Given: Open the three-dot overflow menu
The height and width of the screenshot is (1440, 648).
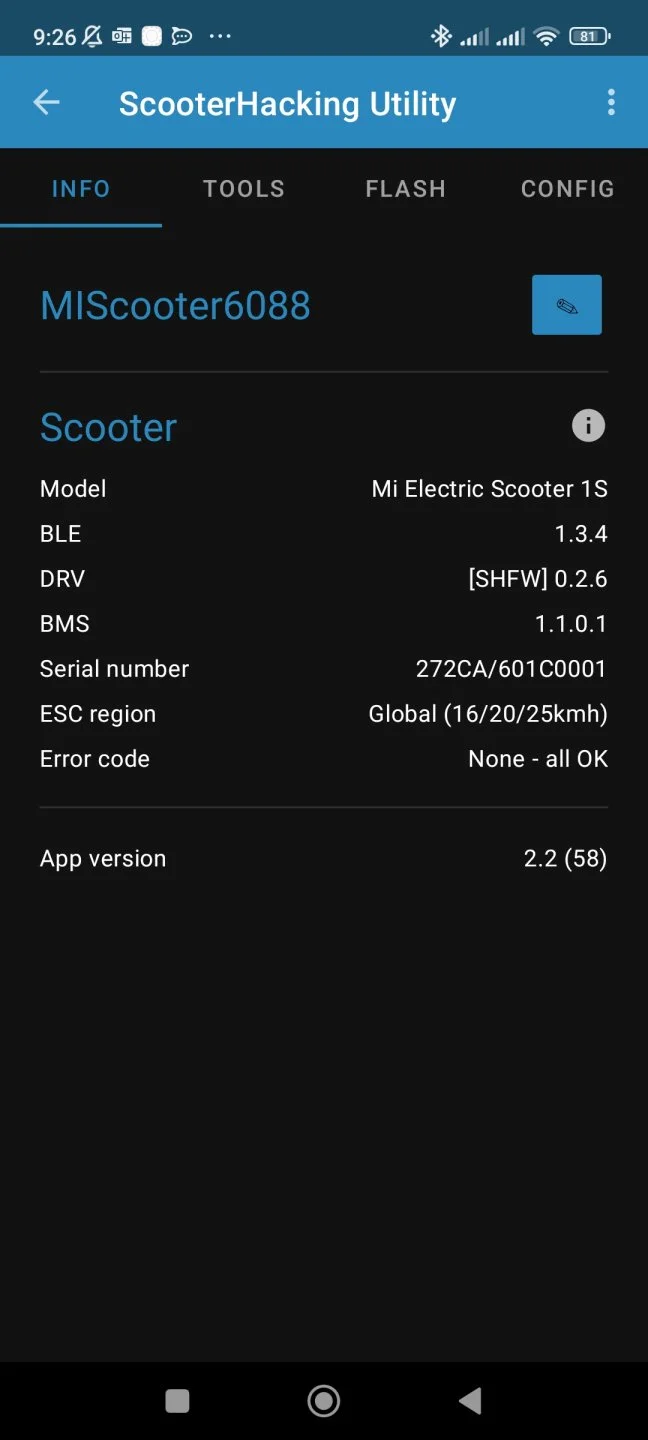Looking at the screenshot, I should coord(611,102).
